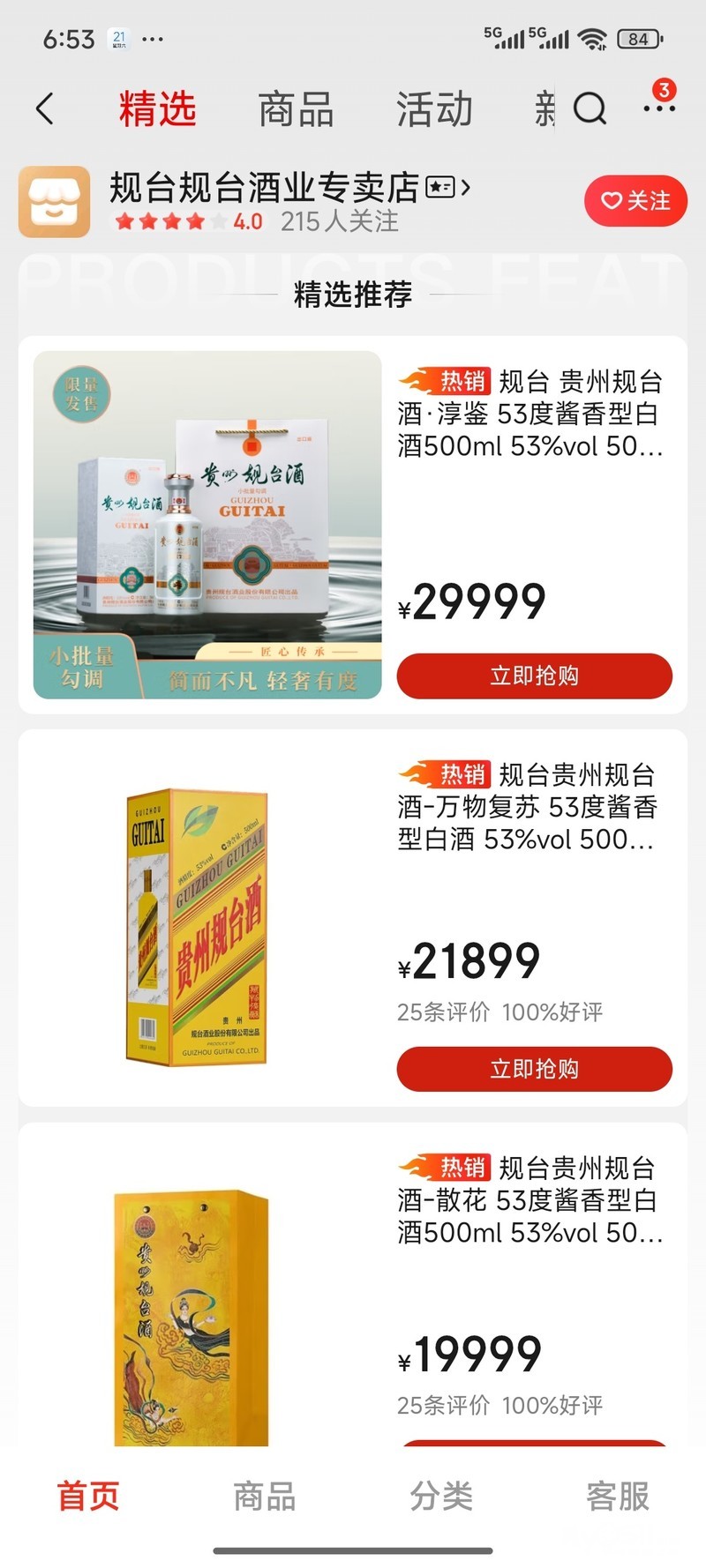Go to the 首页 bottom tab
Image resolution: width=706 pixels, height=1568 pixels.
[x=88, y=1497]
